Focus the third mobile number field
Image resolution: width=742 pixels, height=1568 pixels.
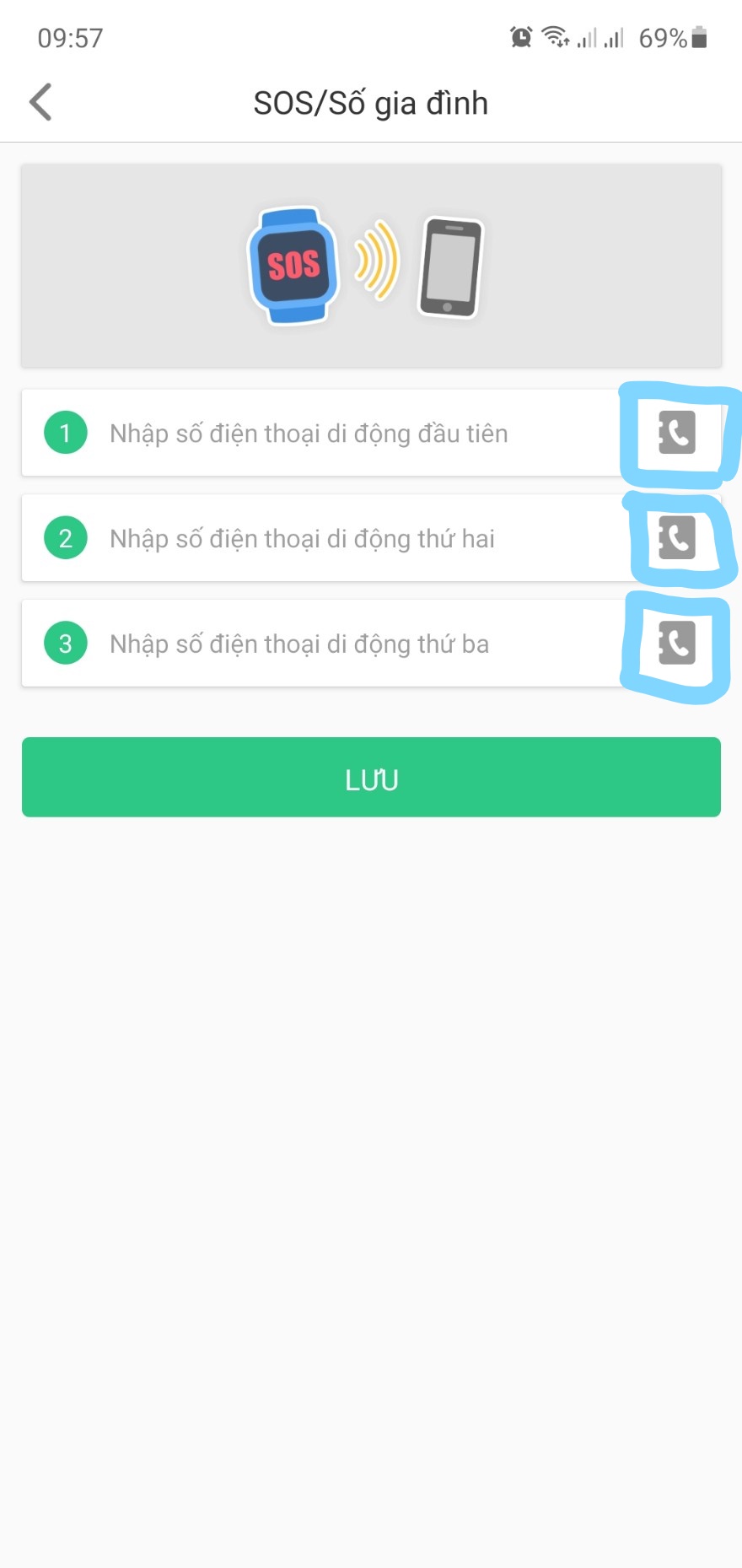pyautogui.click(x=337, y=644)
